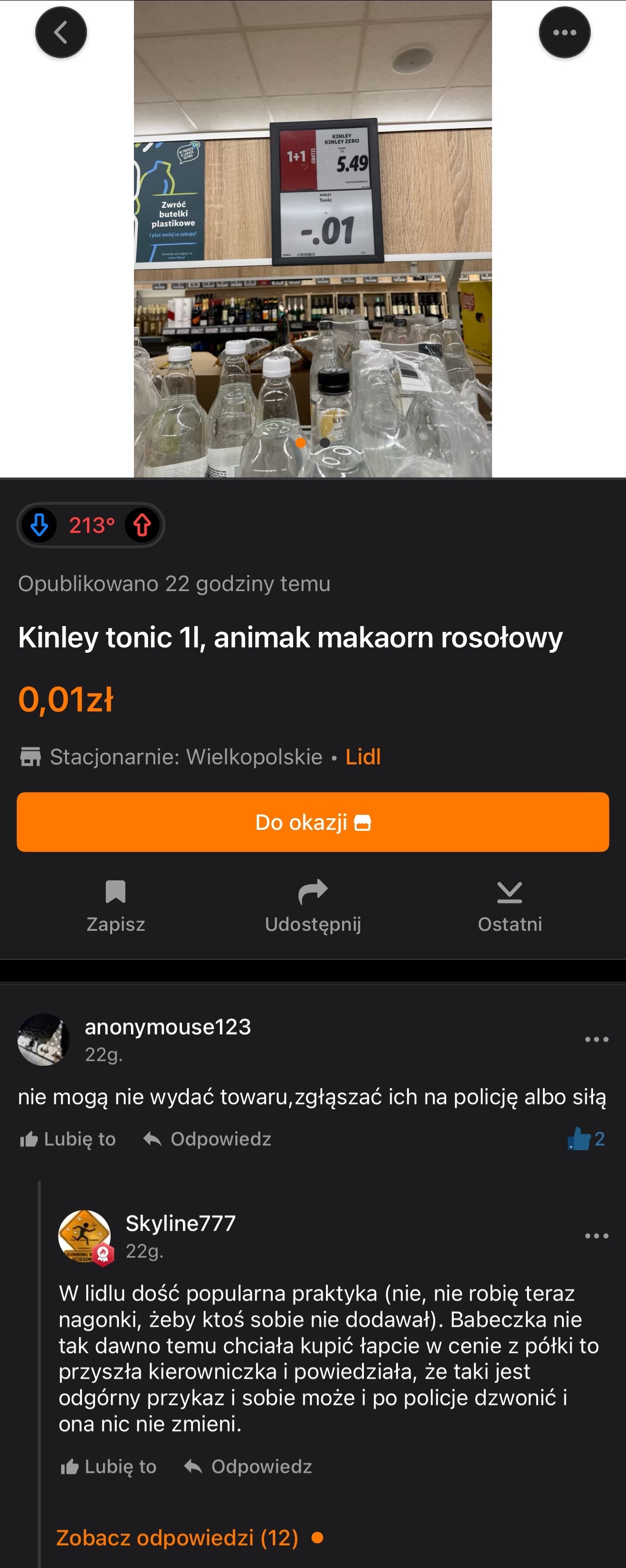Tap the Do okazji button

pyautogui.click(x=313, y=822)
